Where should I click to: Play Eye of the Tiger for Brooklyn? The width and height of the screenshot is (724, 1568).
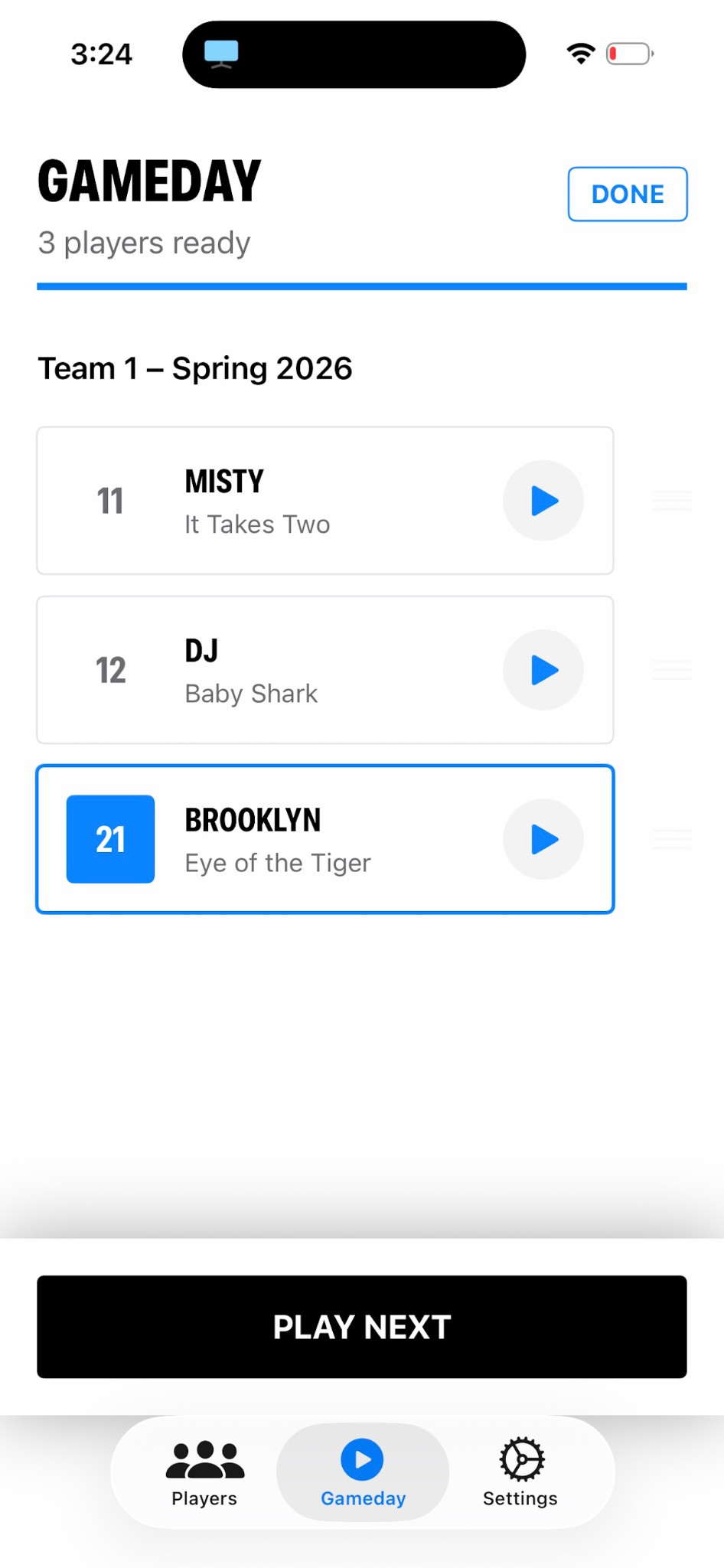pyautogui.click(x=543, y=839)
